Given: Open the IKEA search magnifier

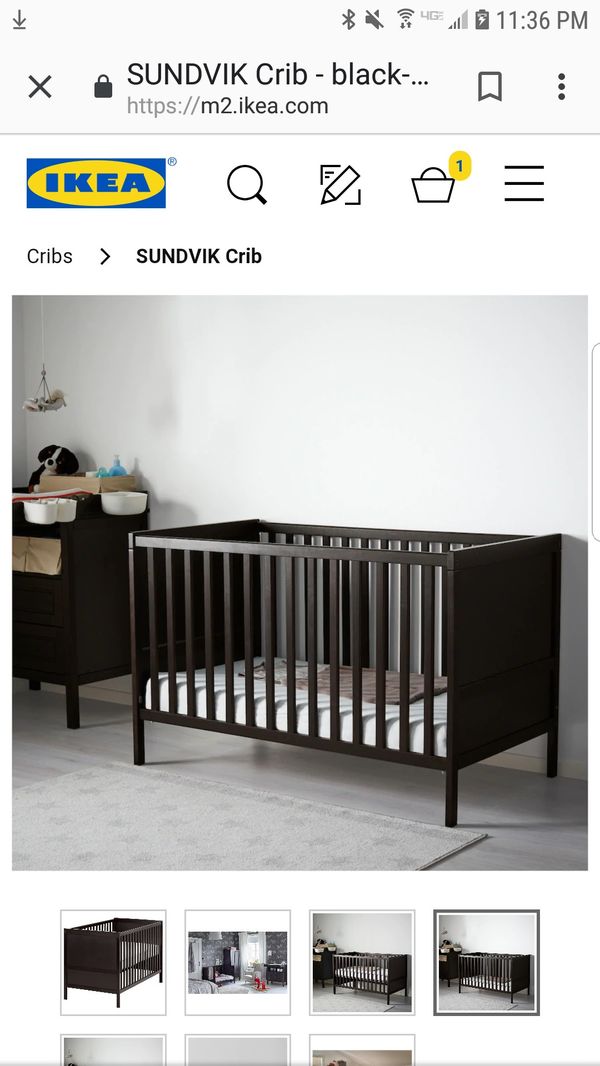Looking at the screenshot, I should coord(247,184).
